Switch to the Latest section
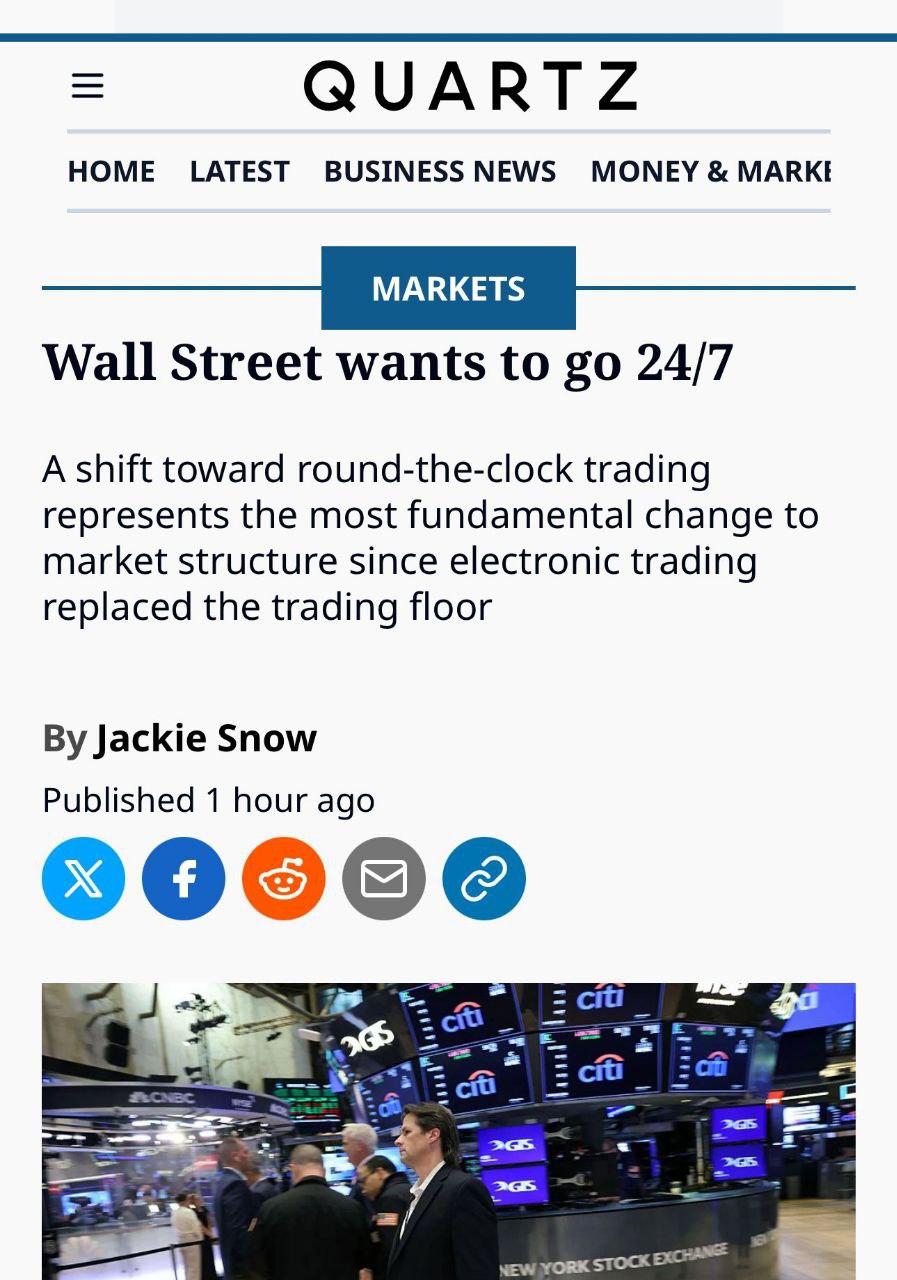 coord(239,171)
